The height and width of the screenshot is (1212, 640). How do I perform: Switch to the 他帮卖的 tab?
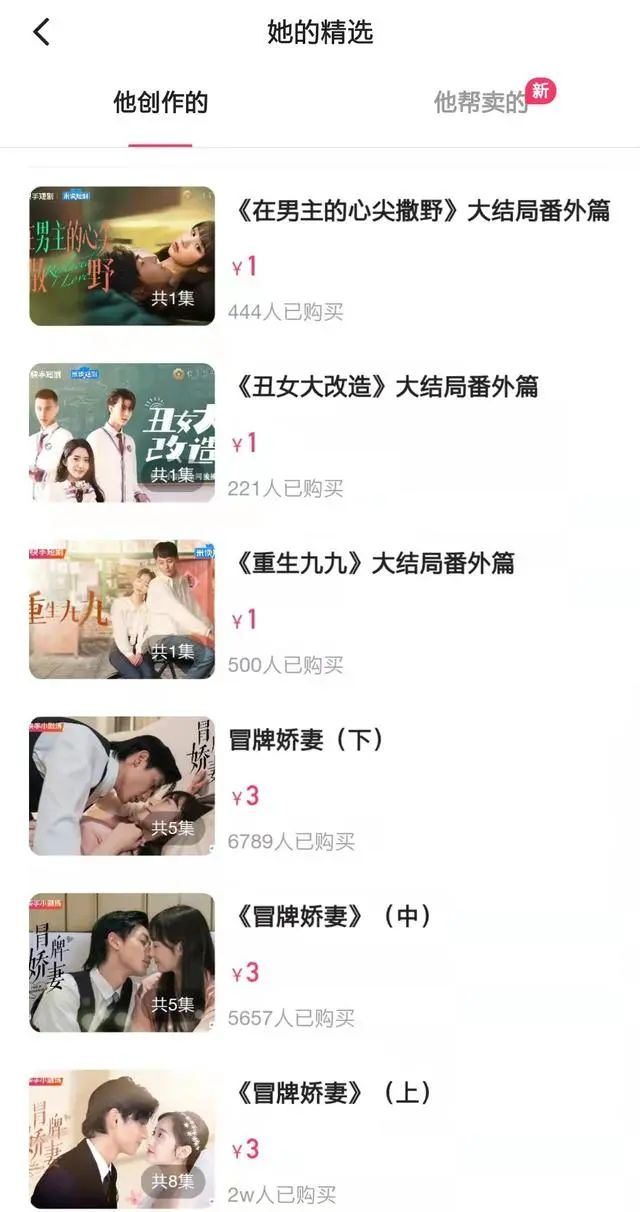click(x=481, y=102)
